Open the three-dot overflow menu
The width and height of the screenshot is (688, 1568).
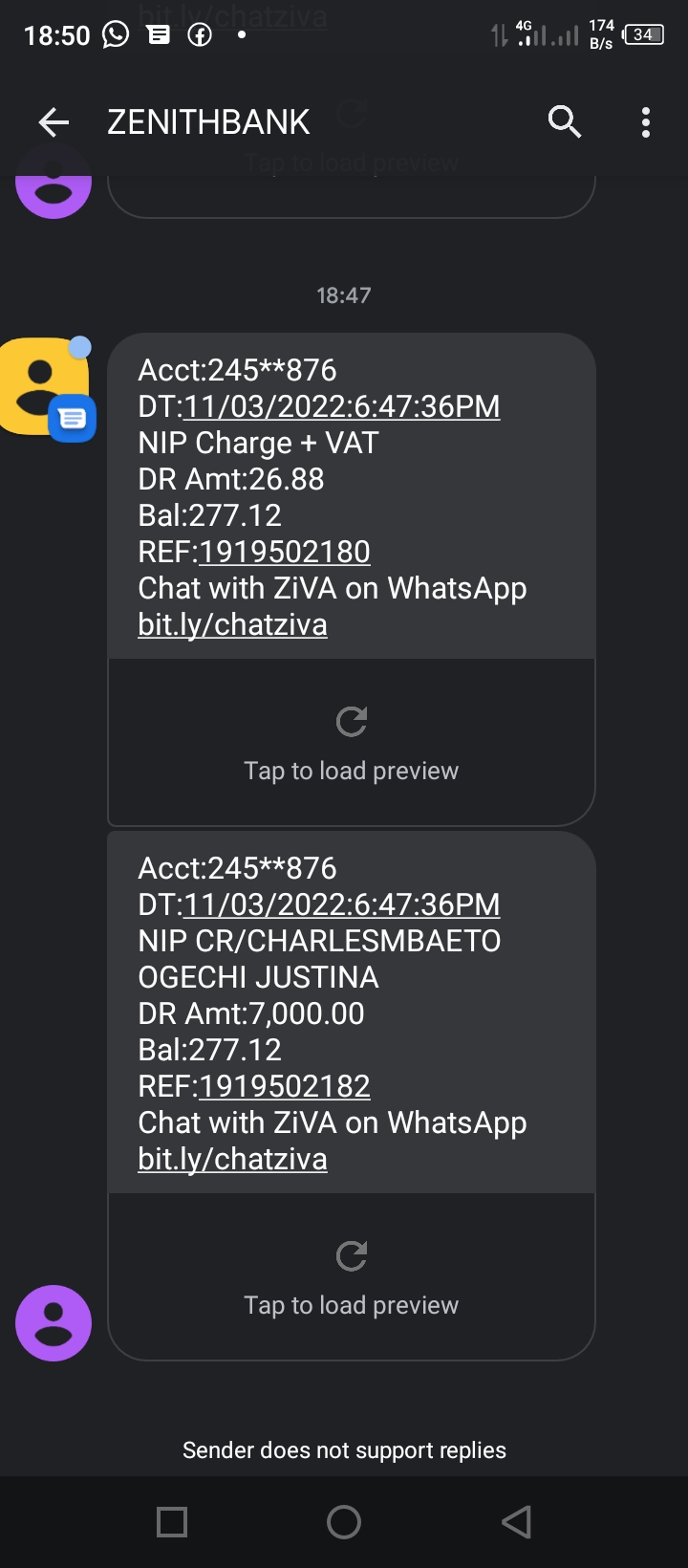[x=646, y=122]
